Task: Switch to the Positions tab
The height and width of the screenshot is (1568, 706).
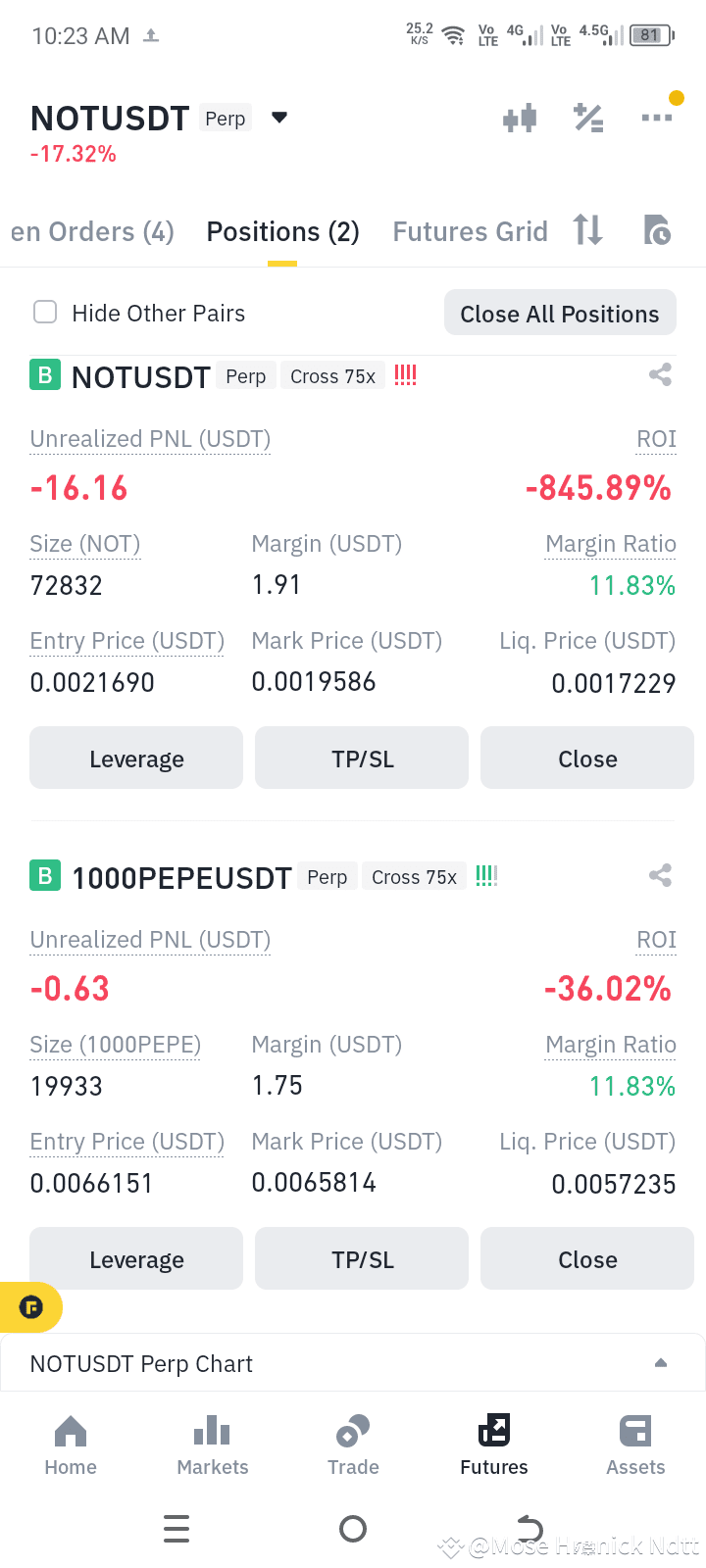Action: click(x=282, y=230)
